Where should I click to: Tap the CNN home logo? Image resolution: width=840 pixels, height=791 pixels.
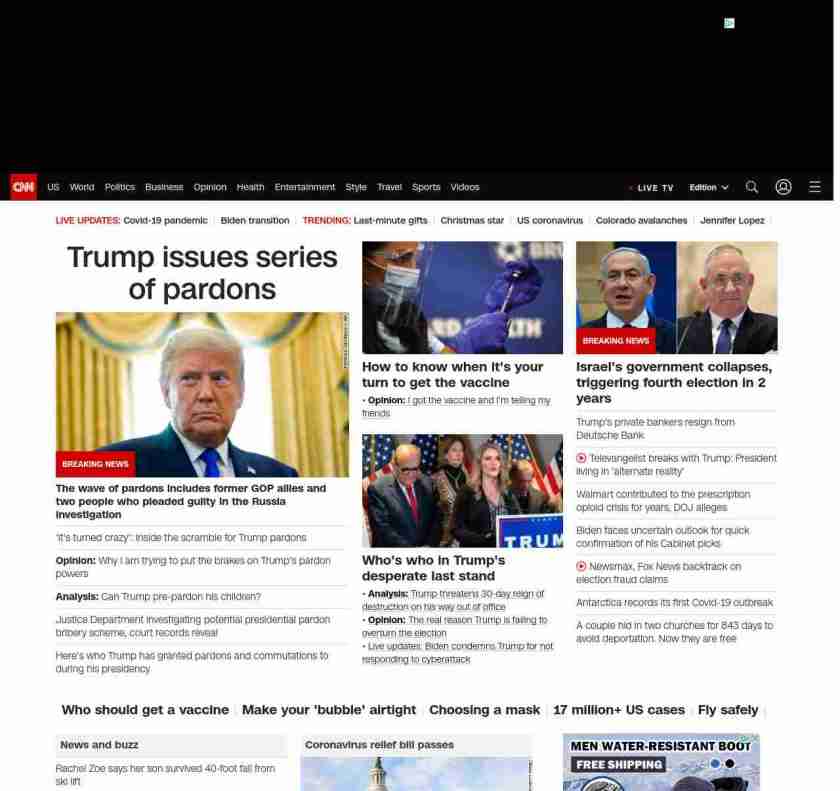(23, 187)
